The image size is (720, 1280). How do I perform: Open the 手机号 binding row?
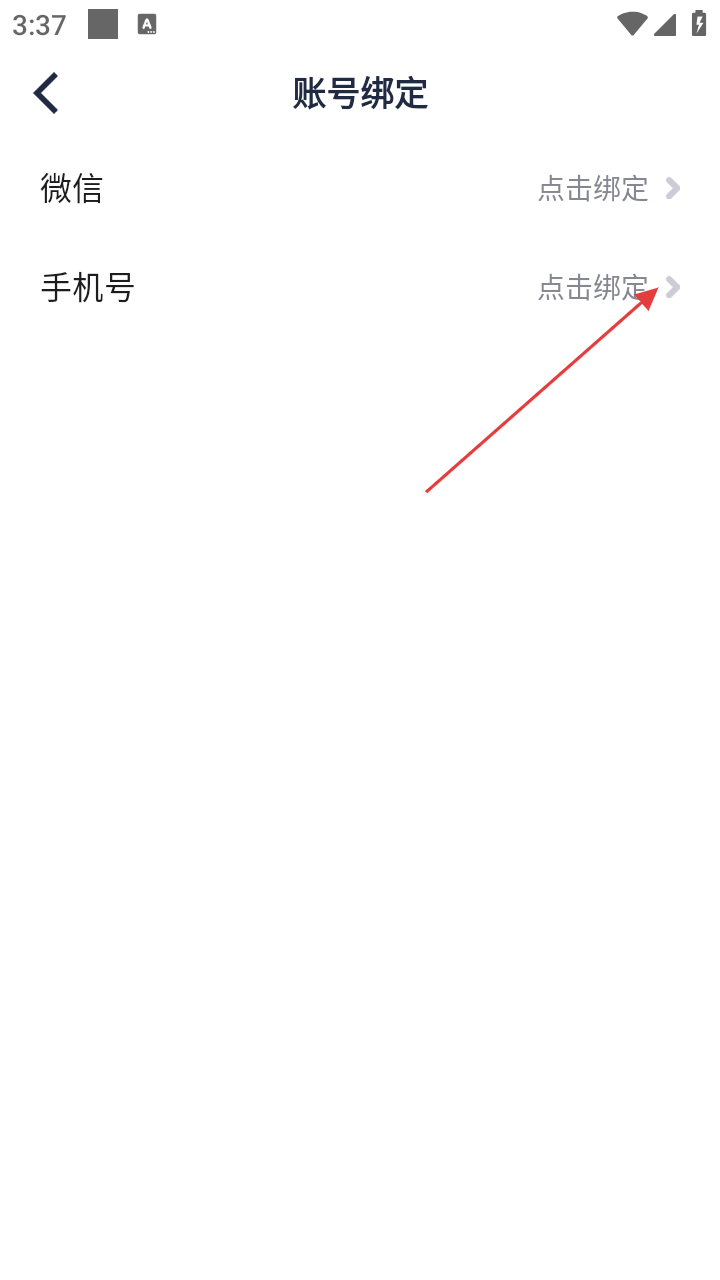(360, 288)
